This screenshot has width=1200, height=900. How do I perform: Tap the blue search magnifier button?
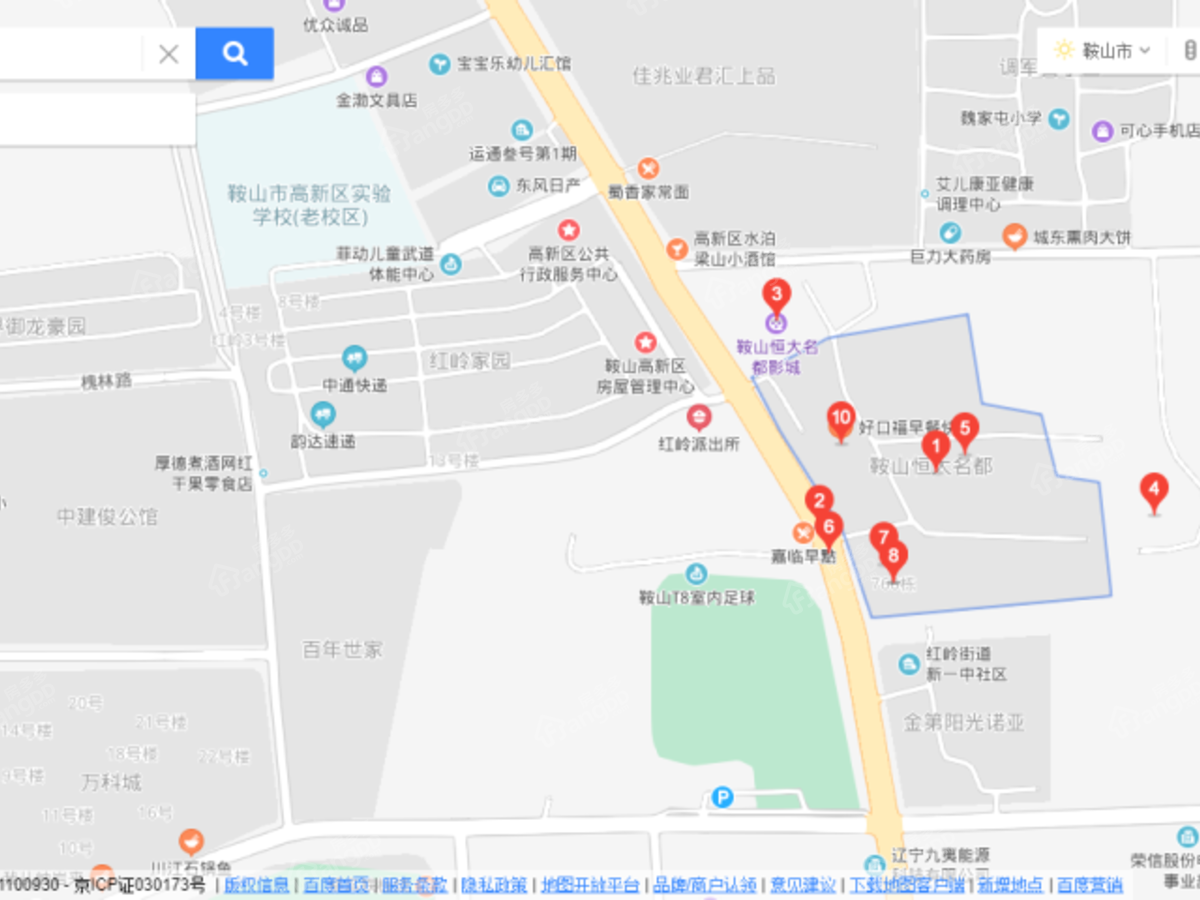[x=234, y=53]
